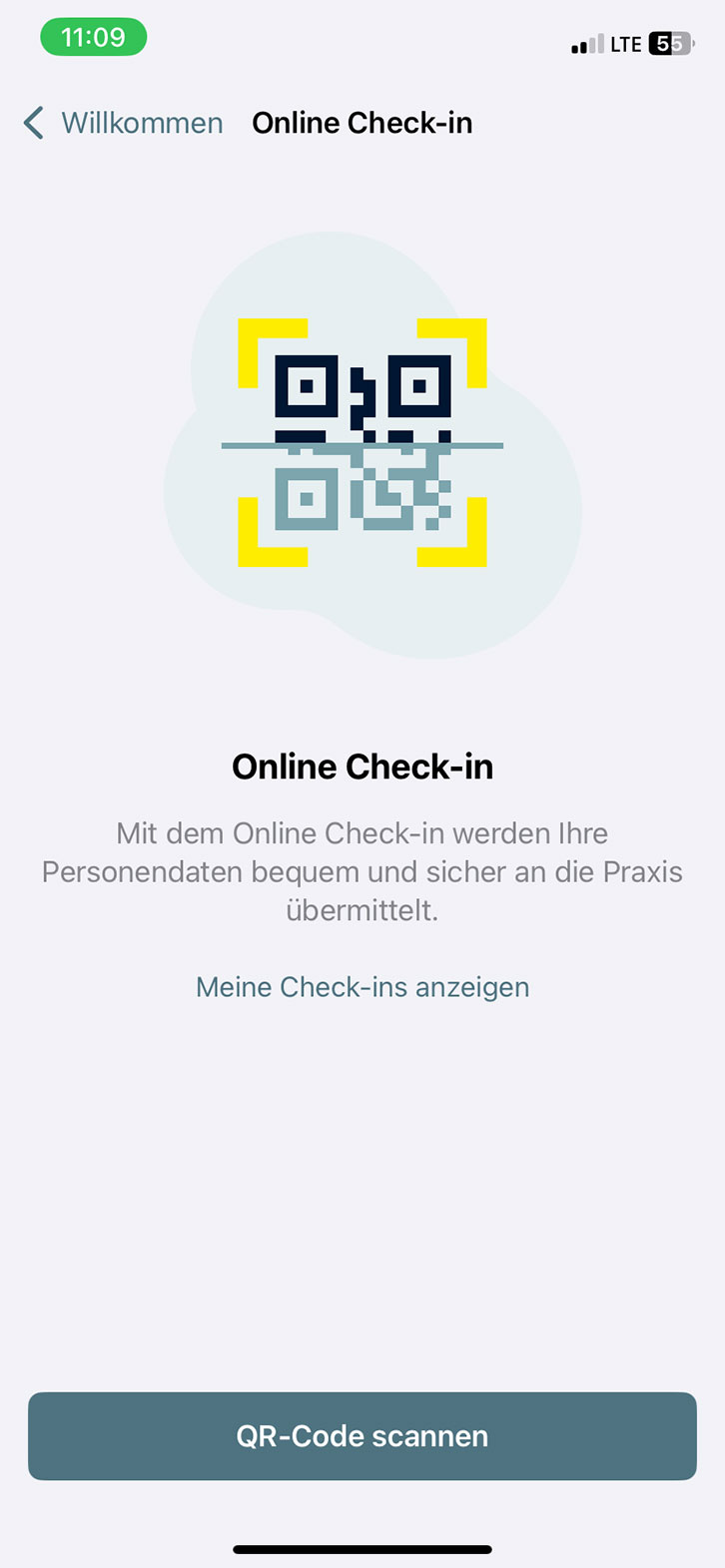Tap the green time pill showing 11:09
The image size is (725, 1568).
[x=93, y=36]
